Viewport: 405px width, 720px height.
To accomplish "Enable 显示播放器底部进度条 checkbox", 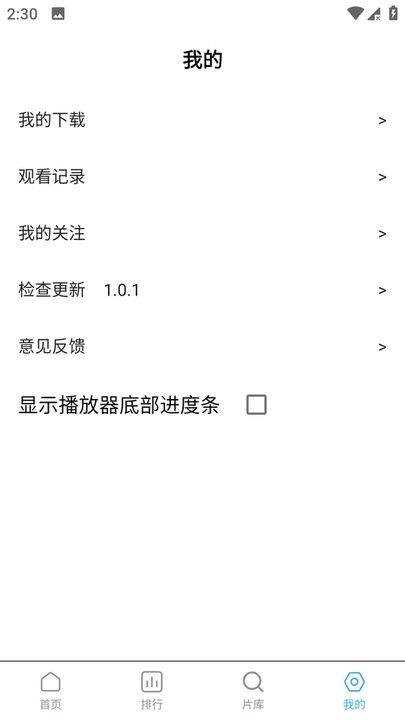I will click(x=256, y=405).
